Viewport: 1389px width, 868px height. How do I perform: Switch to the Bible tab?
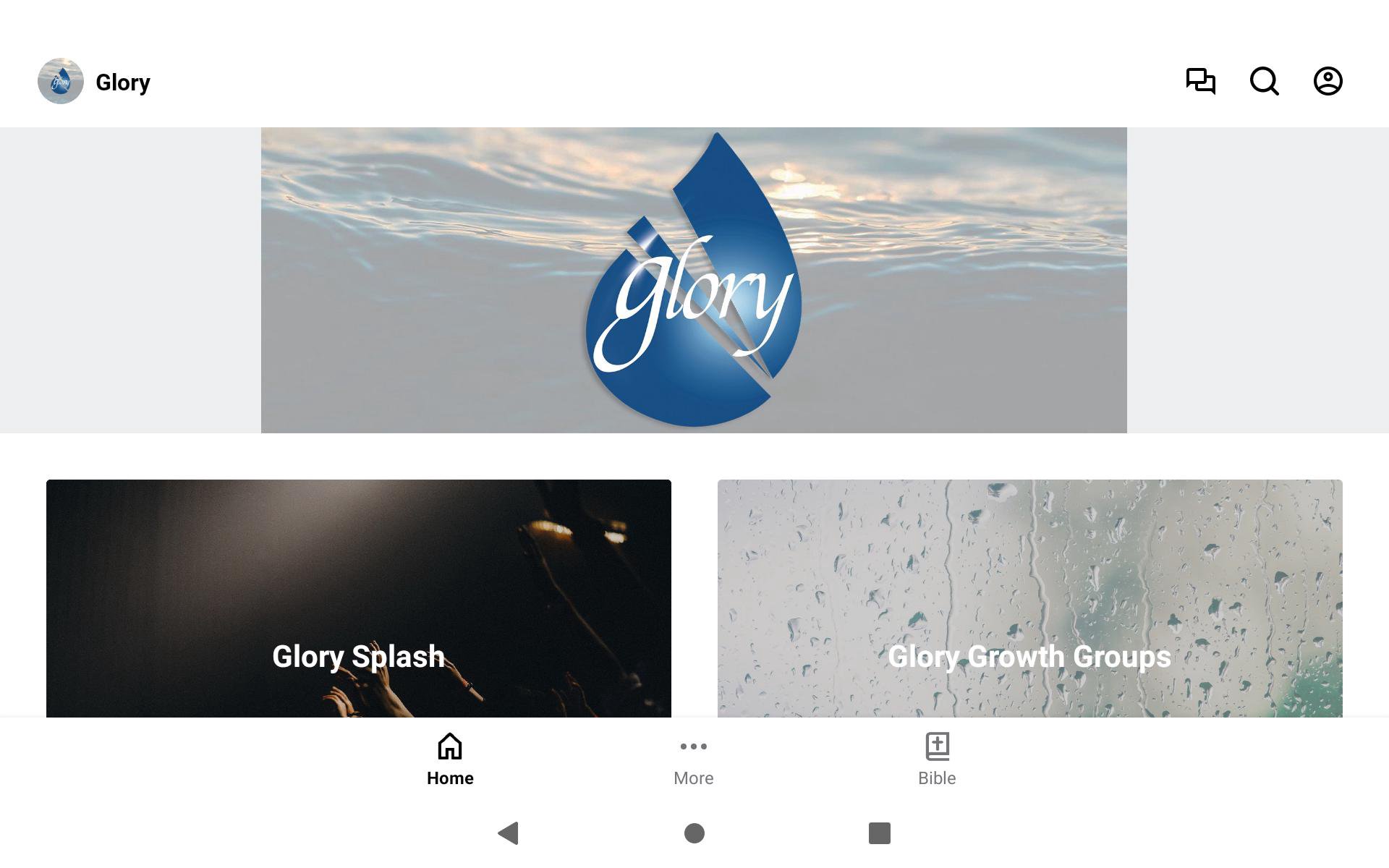tap(937, 759)
